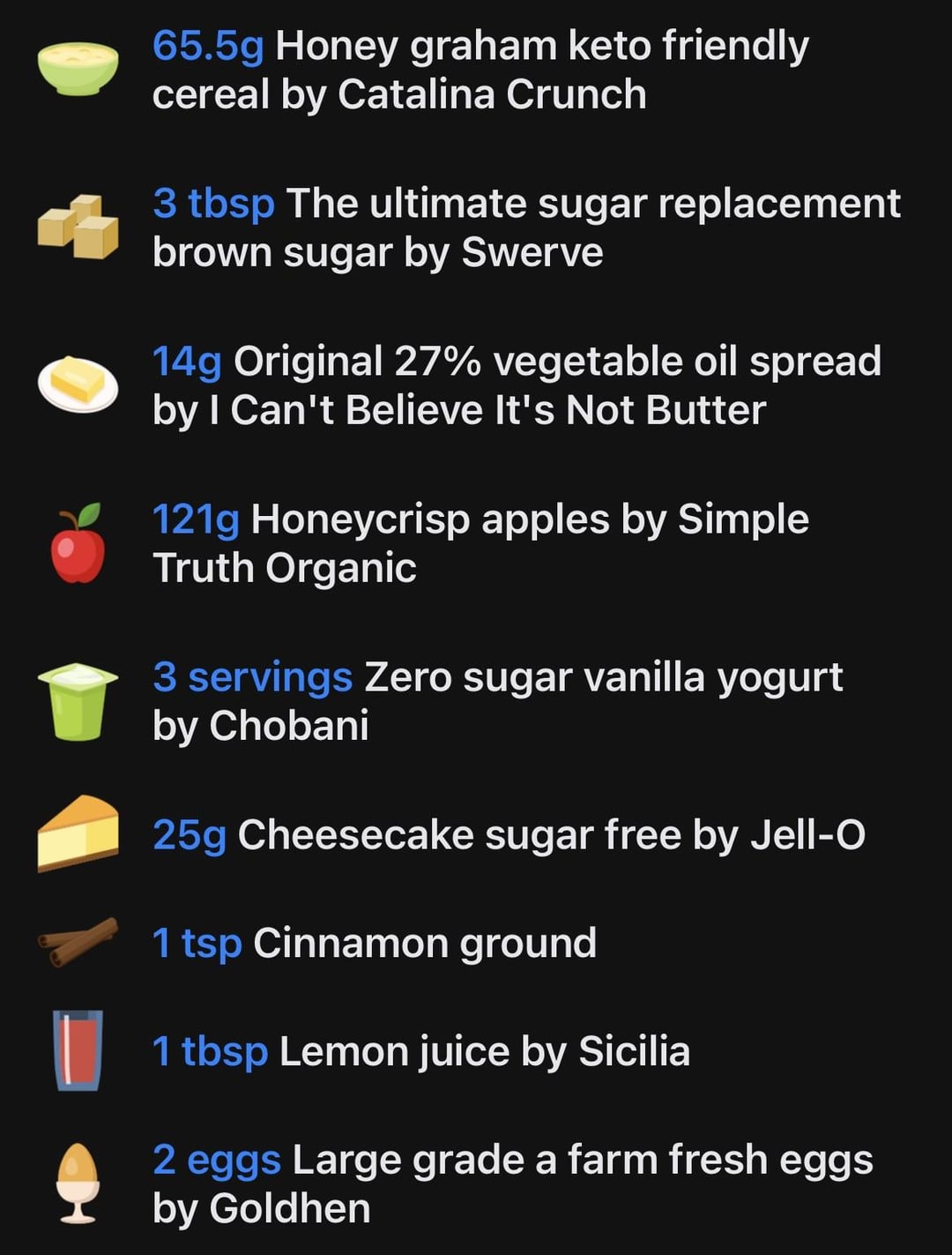Select the Goldhen large eggs entry
The width and height of the screenshot is (952, 1255).
pos(512,1183)
